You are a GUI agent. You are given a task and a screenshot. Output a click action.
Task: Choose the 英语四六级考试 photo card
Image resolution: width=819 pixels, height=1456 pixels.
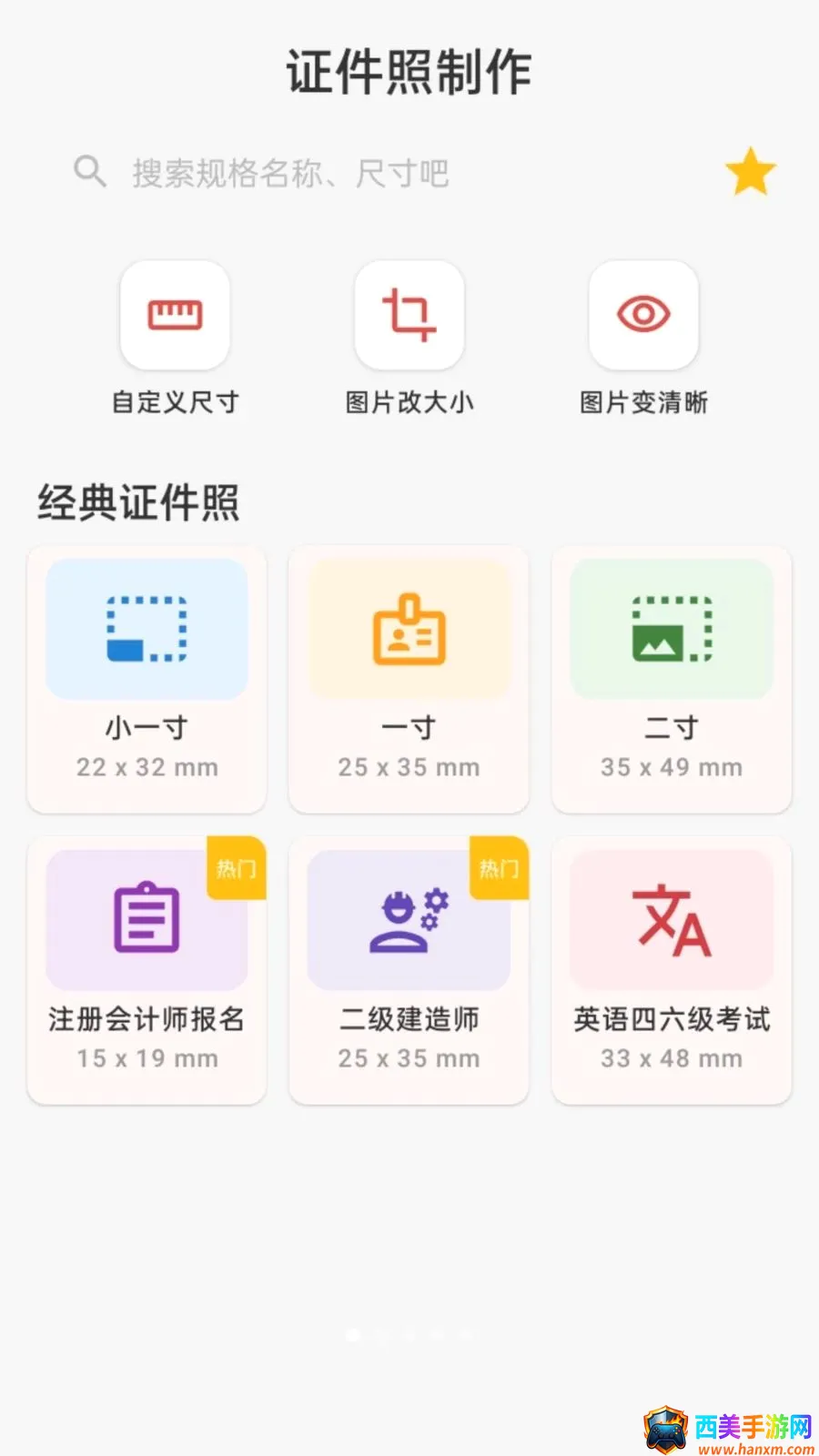pos(672,970)
